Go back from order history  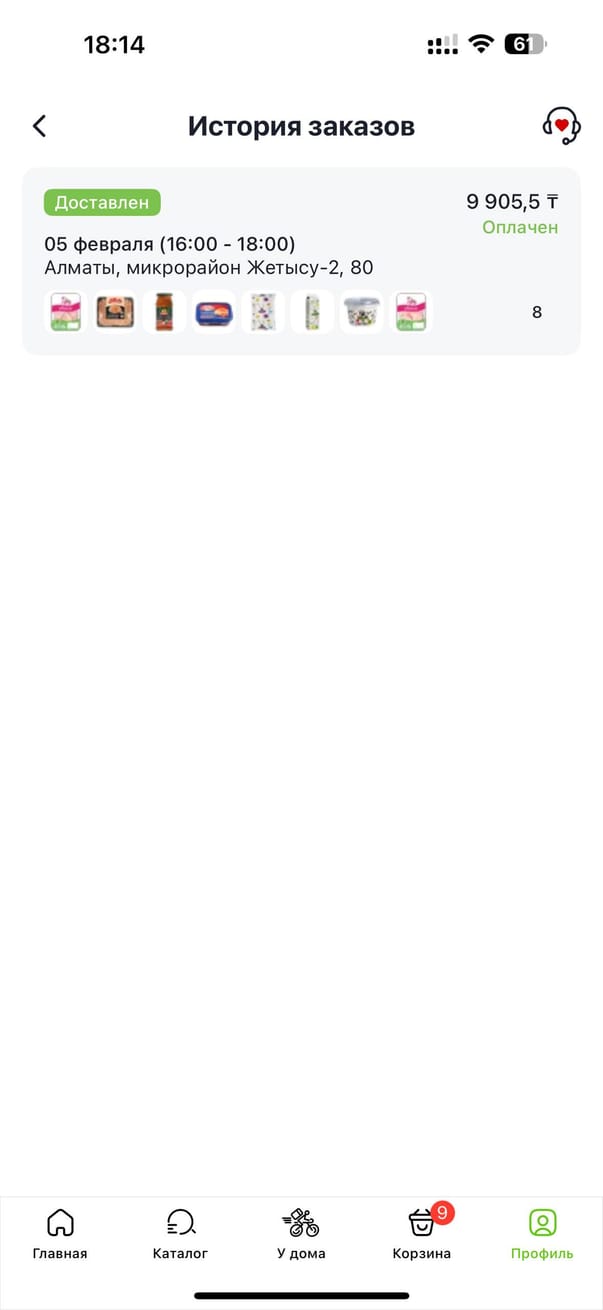(x=39, y=126)
